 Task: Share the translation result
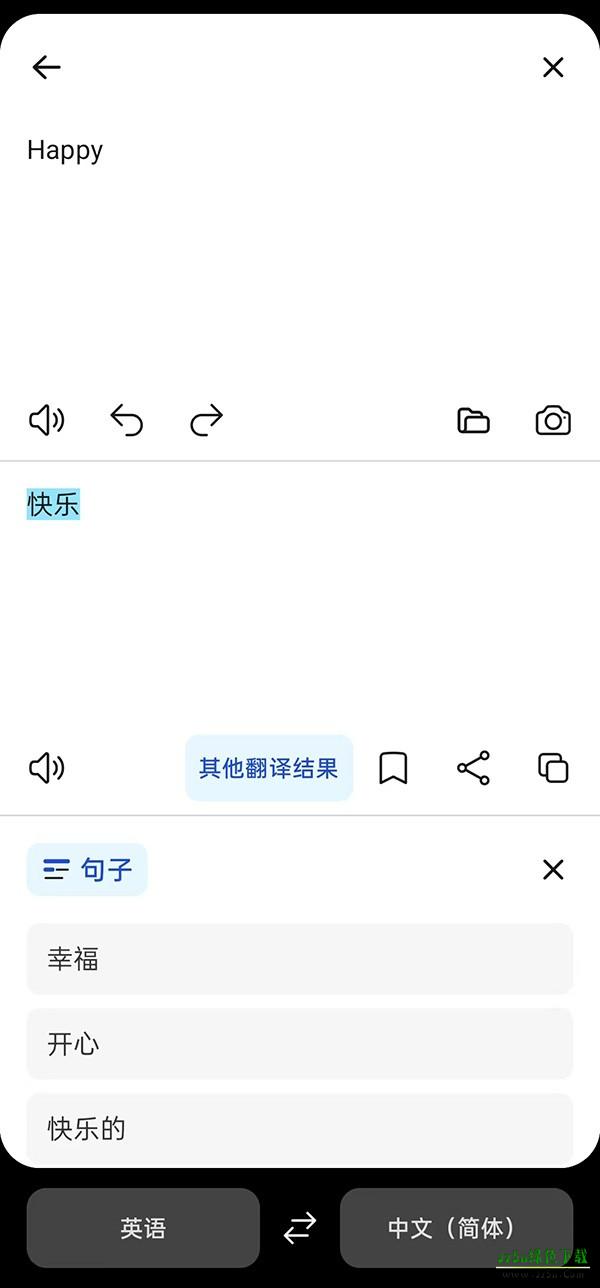pyautogui.click(x=473, y=768)
